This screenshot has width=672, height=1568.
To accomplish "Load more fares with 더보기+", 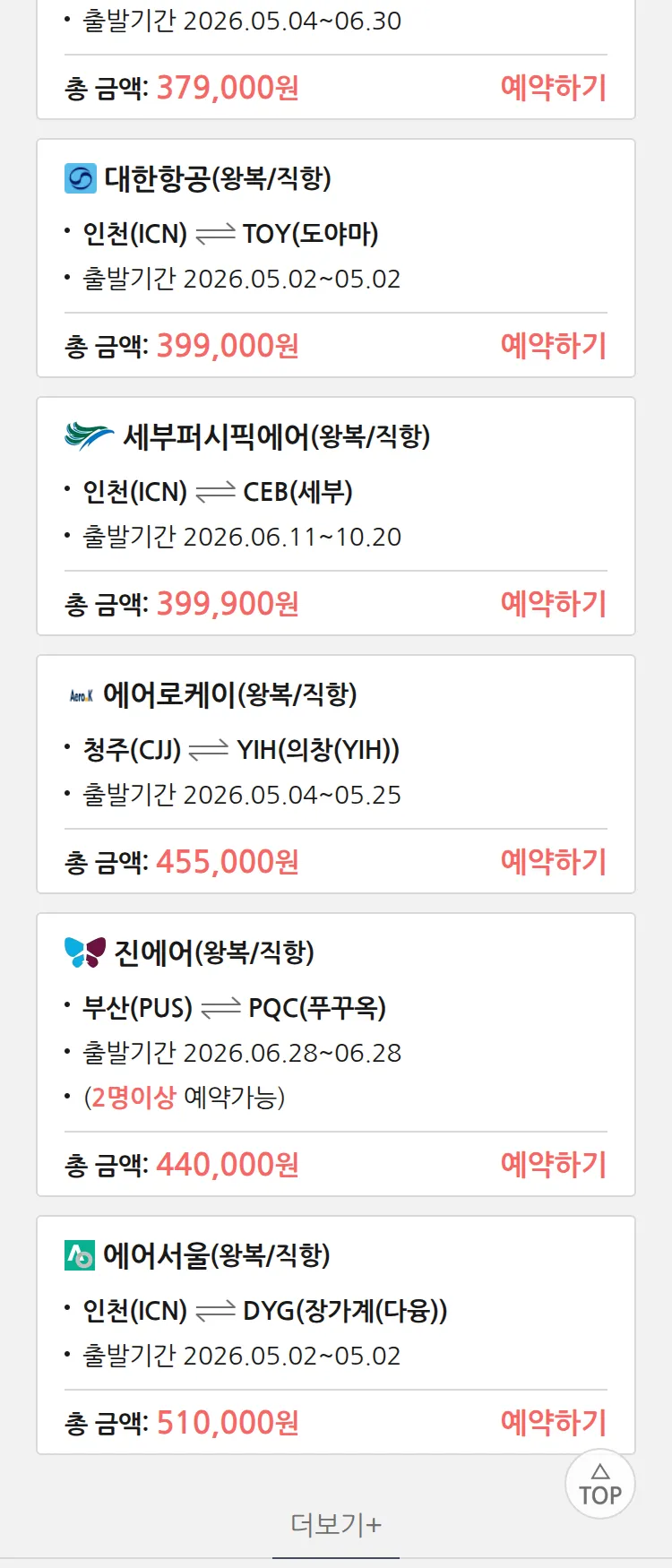I will [x=336, y=1524].
